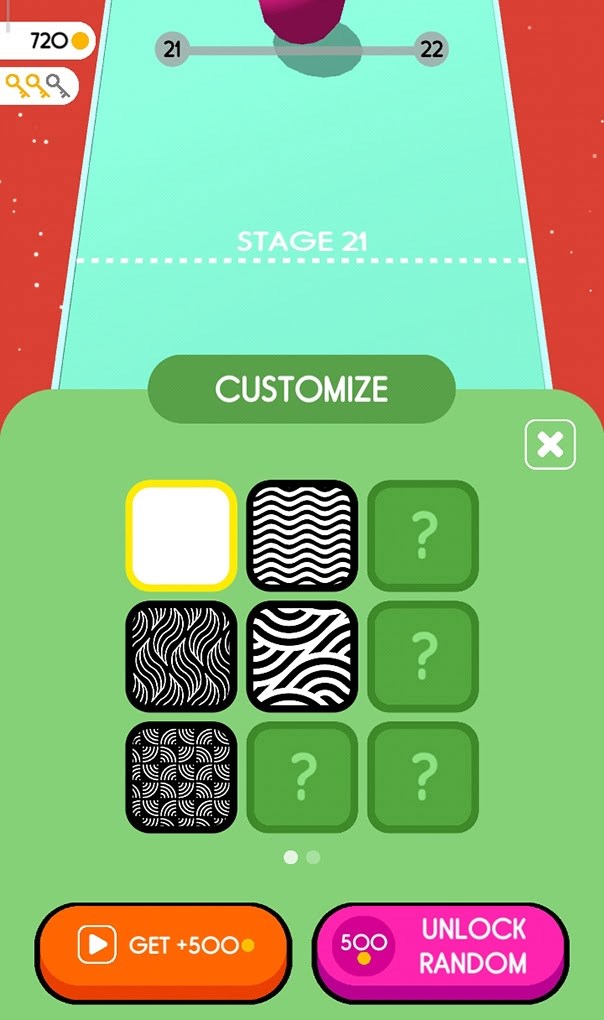Image resolution: width=604 pixels, height=1020 pixels.
Task: Unlock a random skin for 500
Action: (x=440, y=946)
